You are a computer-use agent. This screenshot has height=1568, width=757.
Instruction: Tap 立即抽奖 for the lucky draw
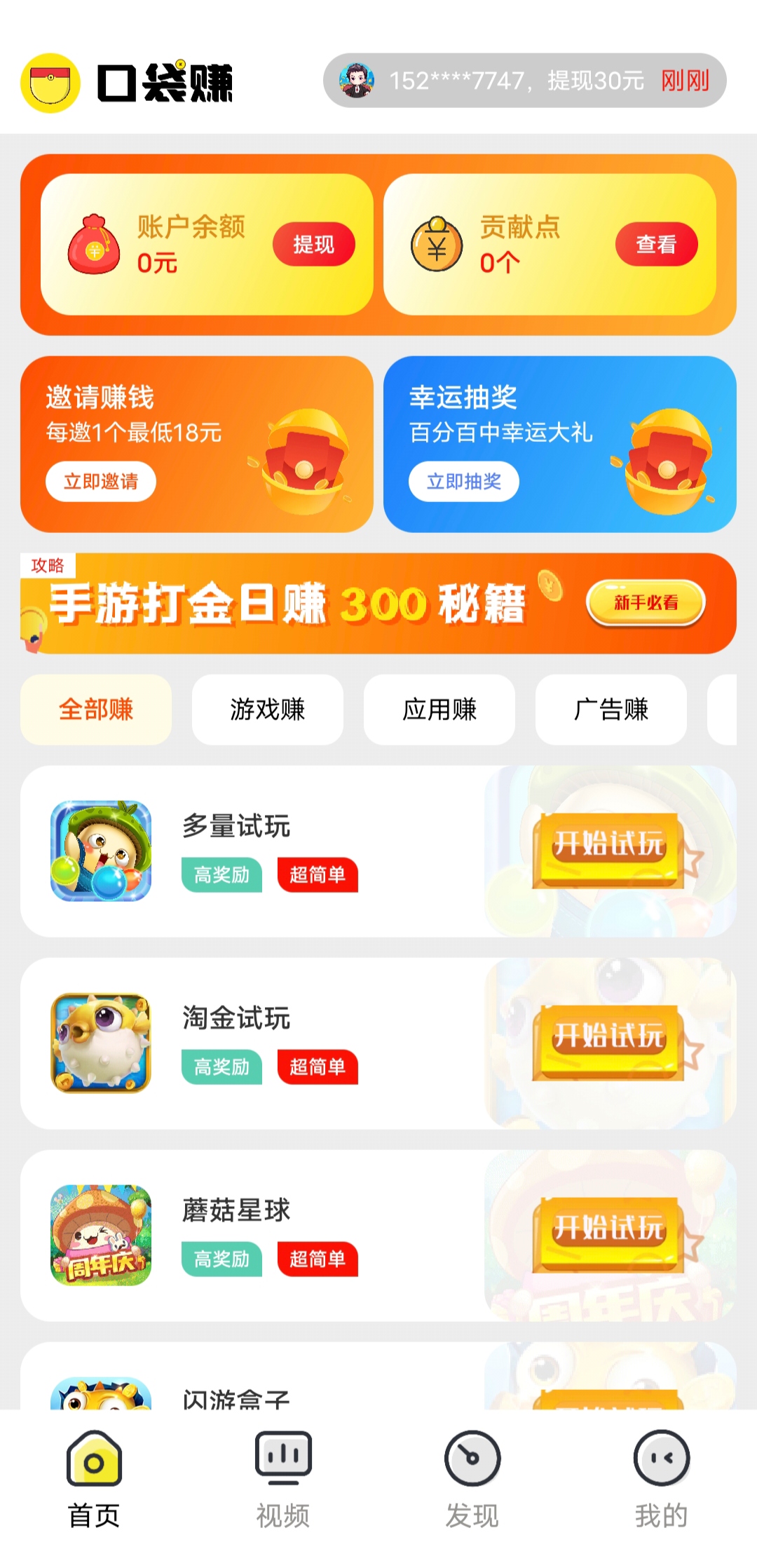[x=464, y=482]
